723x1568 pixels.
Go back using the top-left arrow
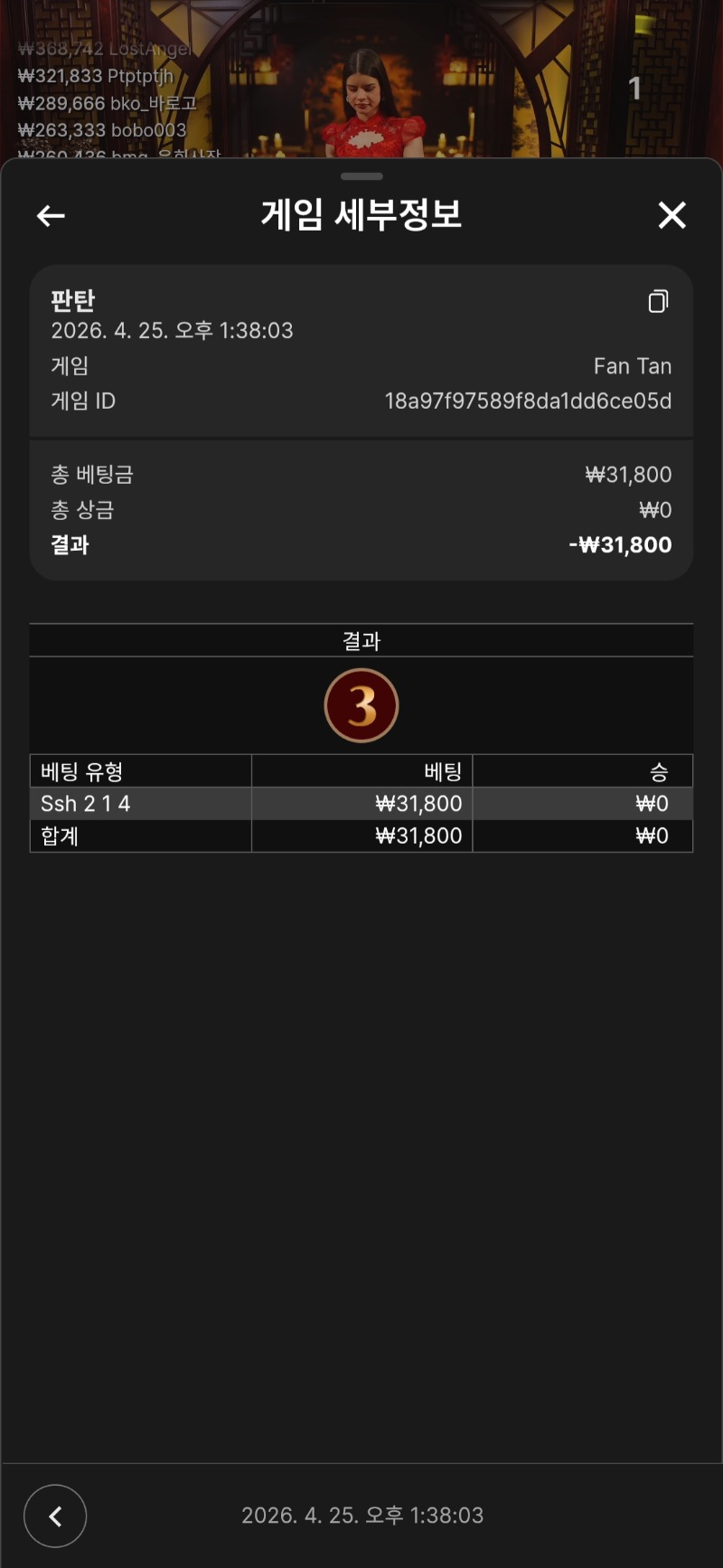51,215
